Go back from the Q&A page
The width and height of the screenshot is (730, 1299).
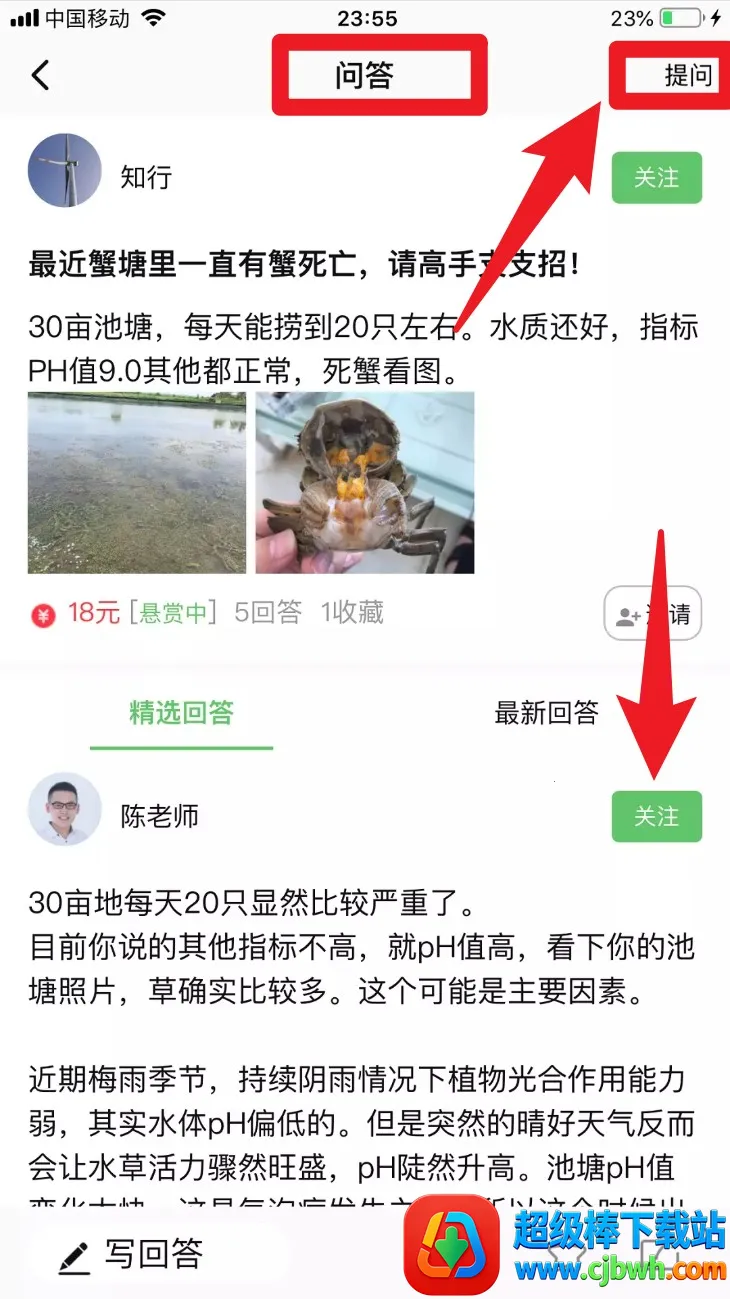pos(40,75)
